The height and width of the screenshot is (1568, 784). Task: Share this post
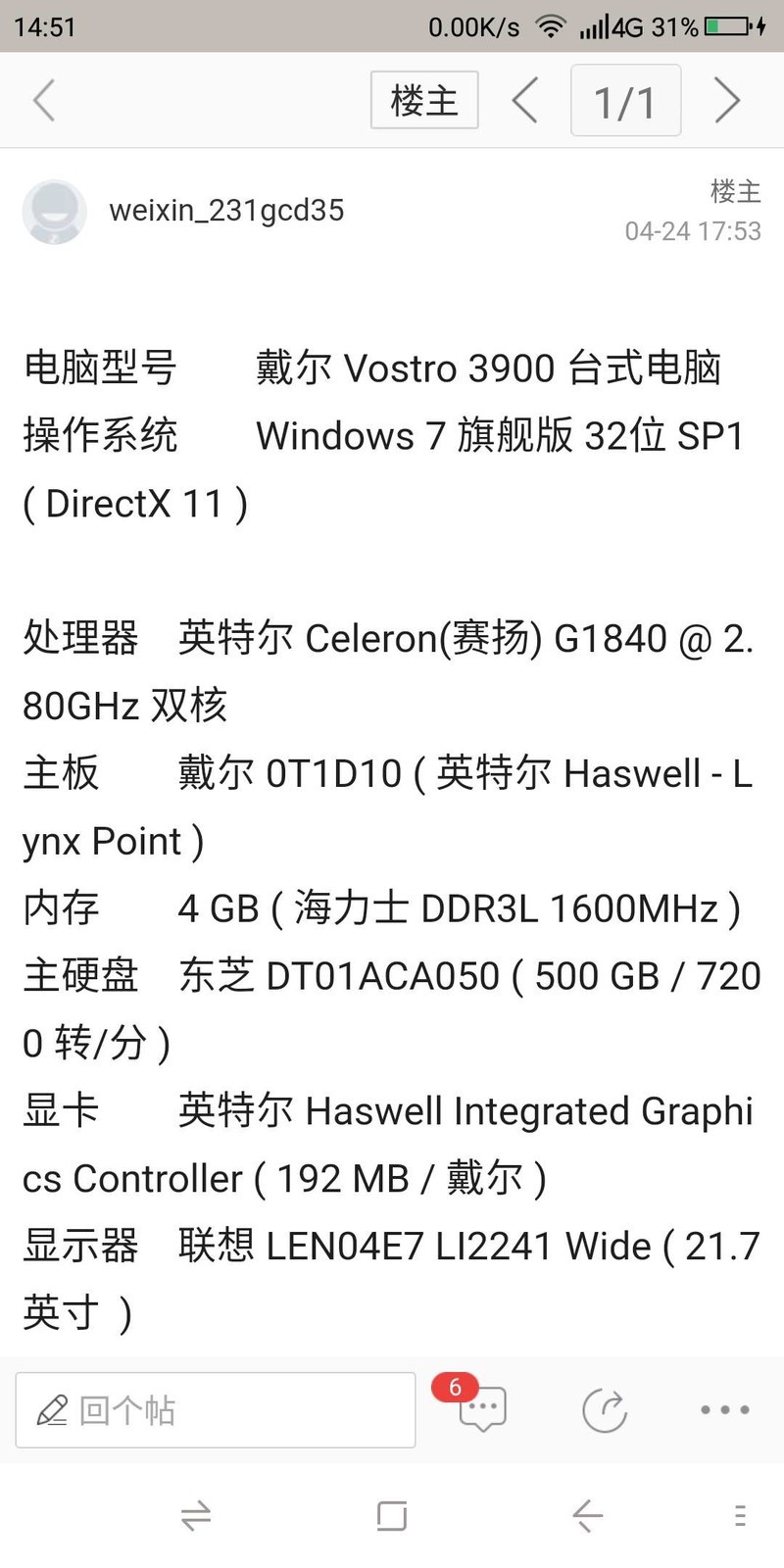coord(605,1410)
